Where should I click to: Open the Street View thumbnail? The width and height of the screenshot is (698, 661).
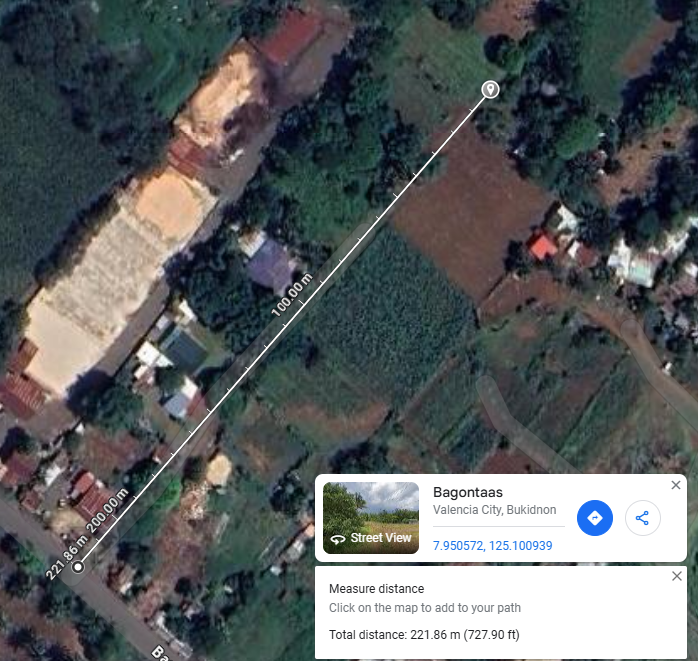coord(371,518)
